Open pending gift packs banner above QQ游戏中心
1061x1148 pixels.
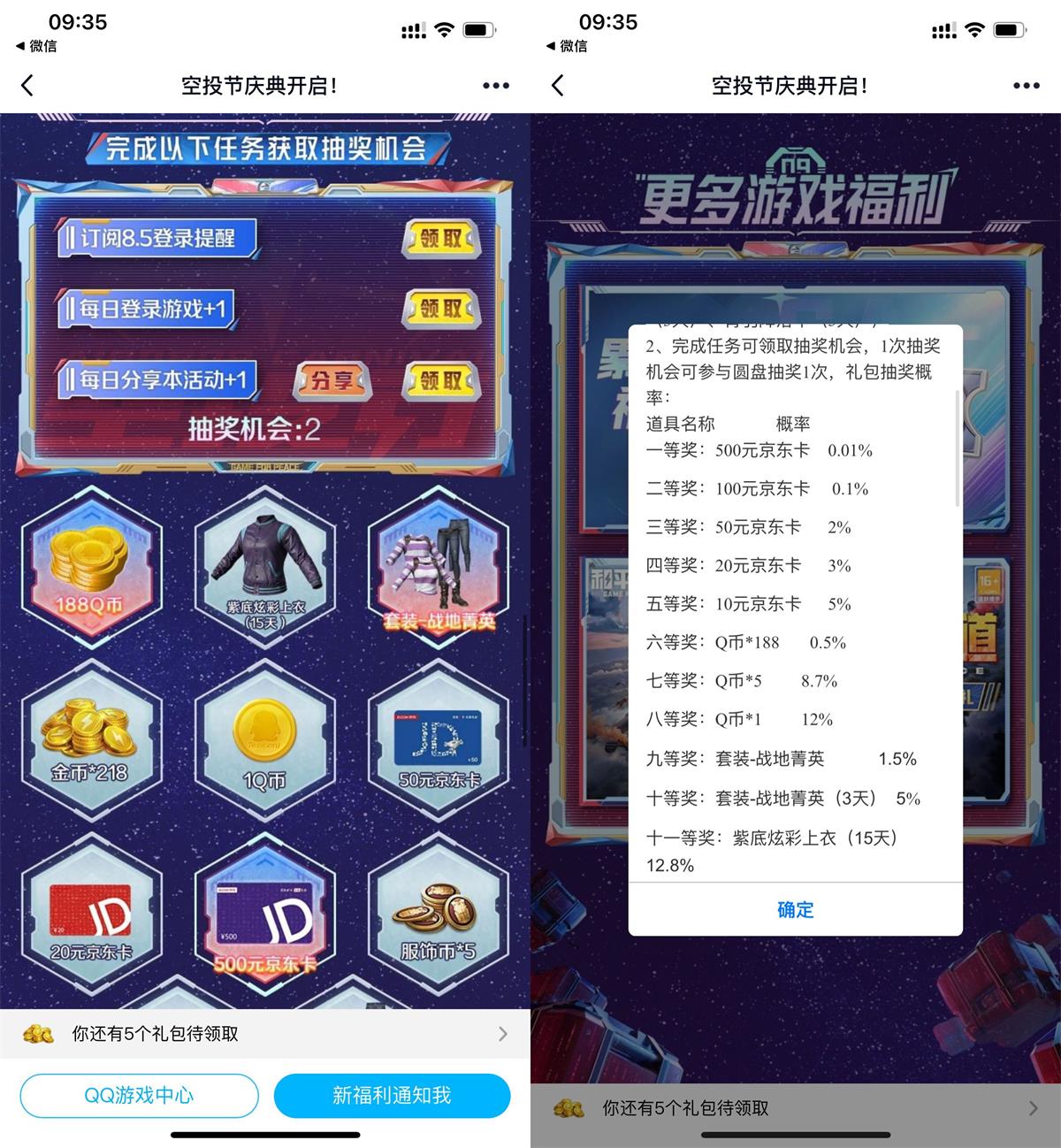pos(265,1033)
